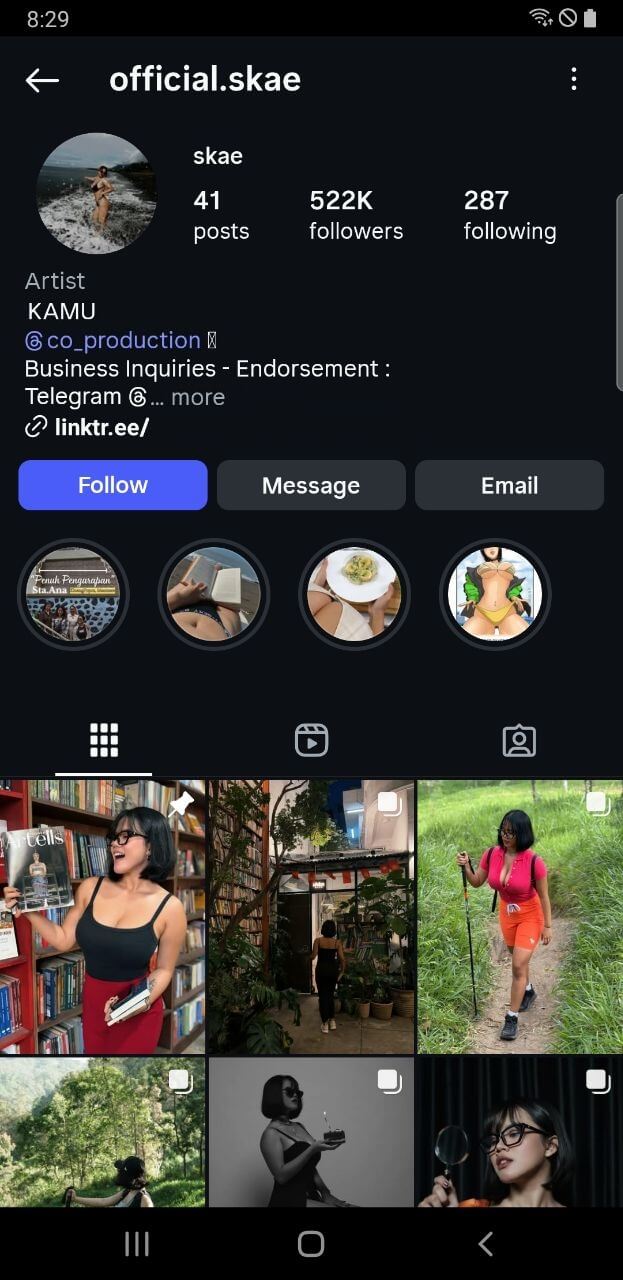
Task: Send a message to skae
Action: (311, 485)
